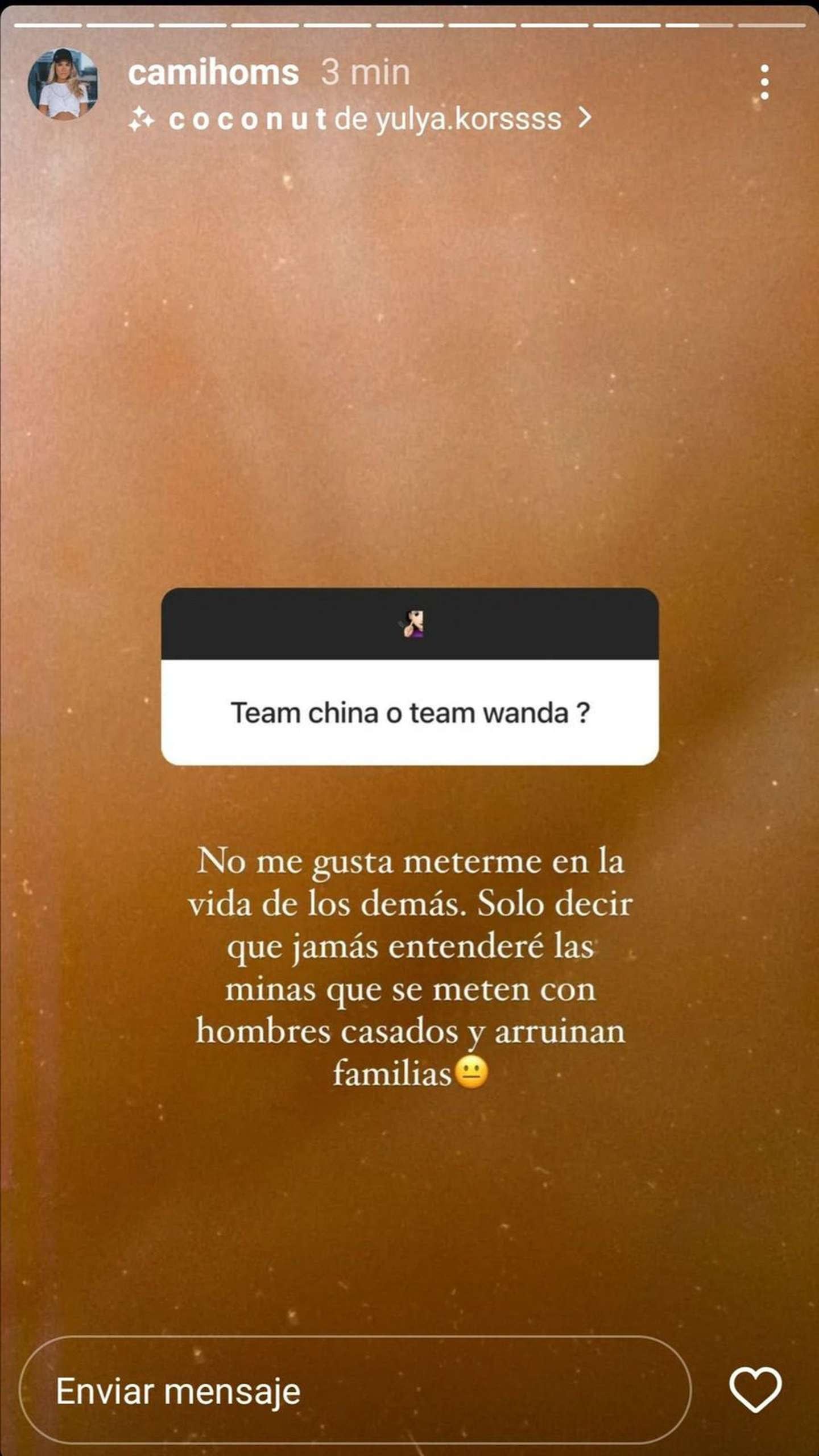The width and height of the screenshot is (819, 1456).
Task: Open the camihoms username link
Action: click(213, 73)
